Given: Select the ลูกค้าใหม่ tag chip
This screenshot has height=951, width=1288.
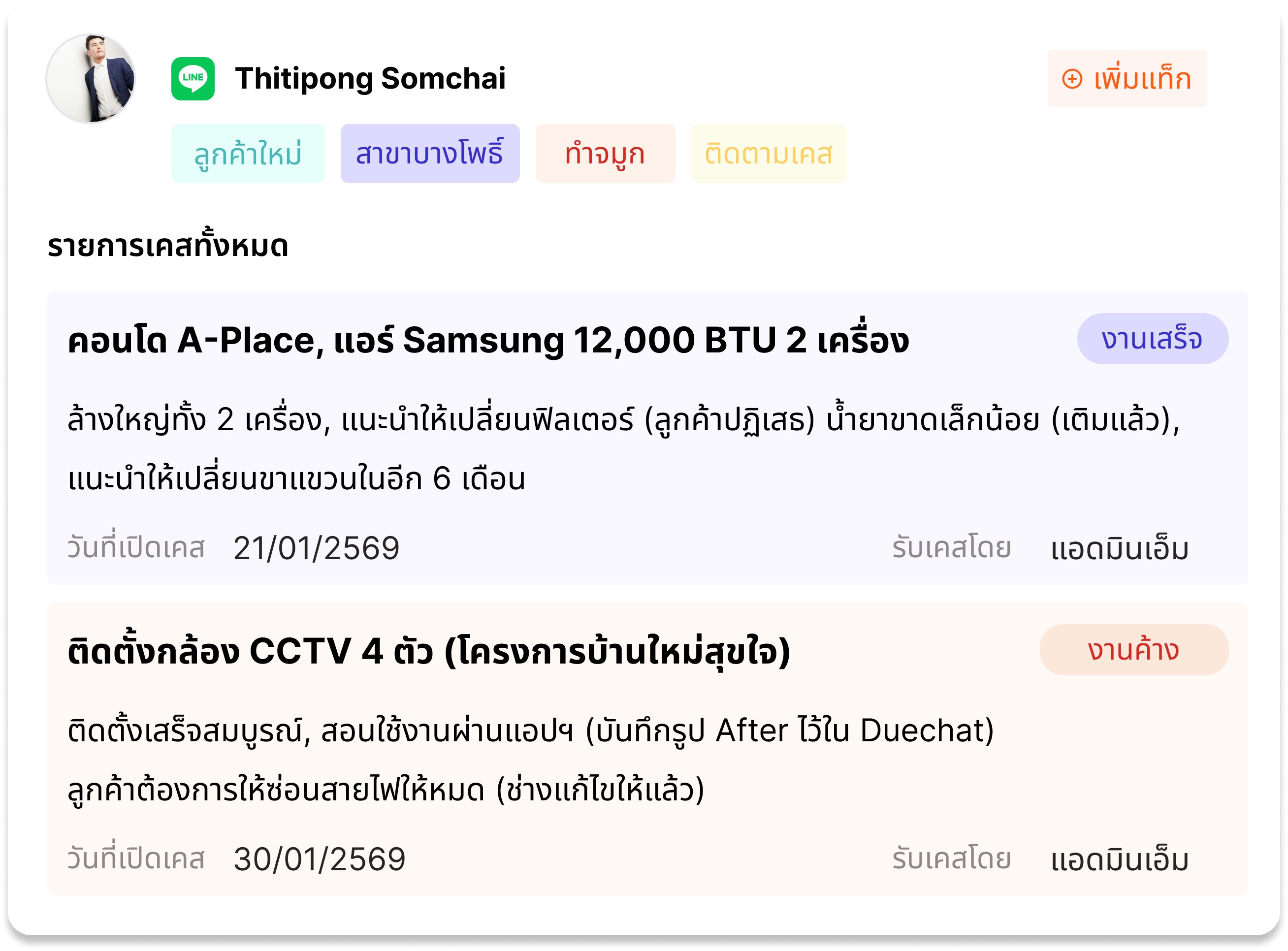Looking at the screenshot, I should coord(248,154).
